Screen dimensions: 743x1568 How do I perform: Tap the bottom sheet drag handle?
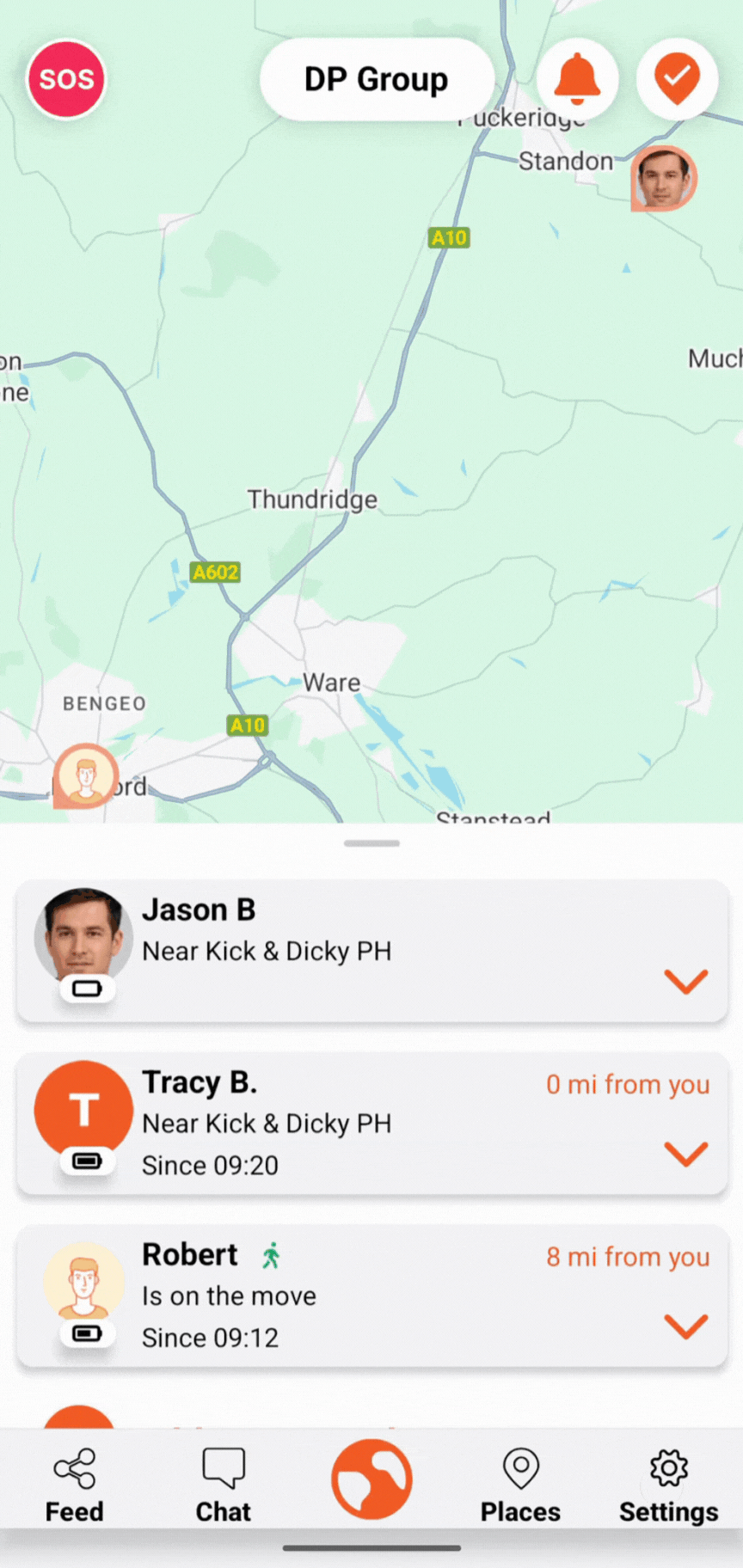point(371,843)
